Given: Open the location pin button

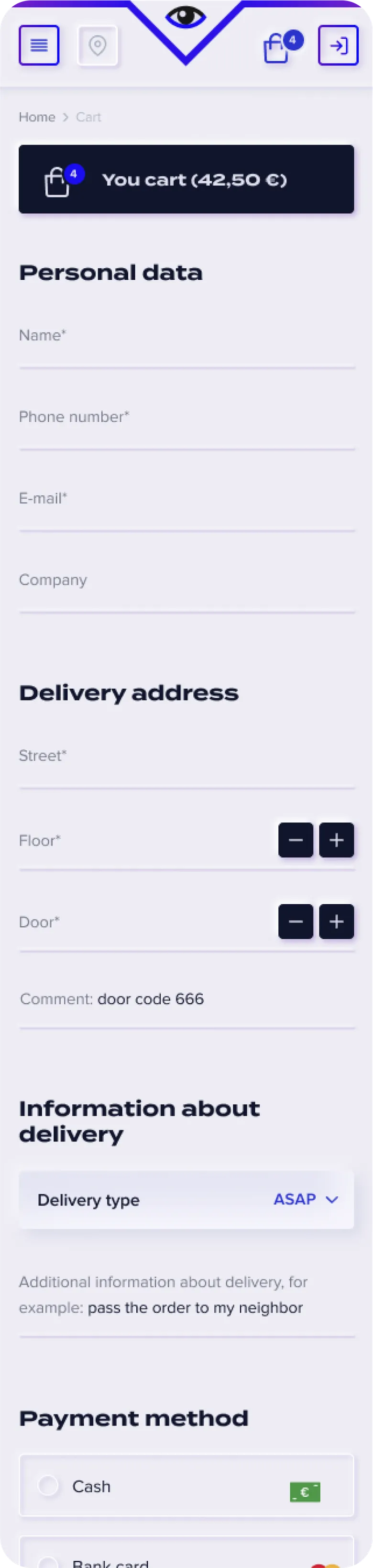Looking at the screenshot, I should (98, 45).
